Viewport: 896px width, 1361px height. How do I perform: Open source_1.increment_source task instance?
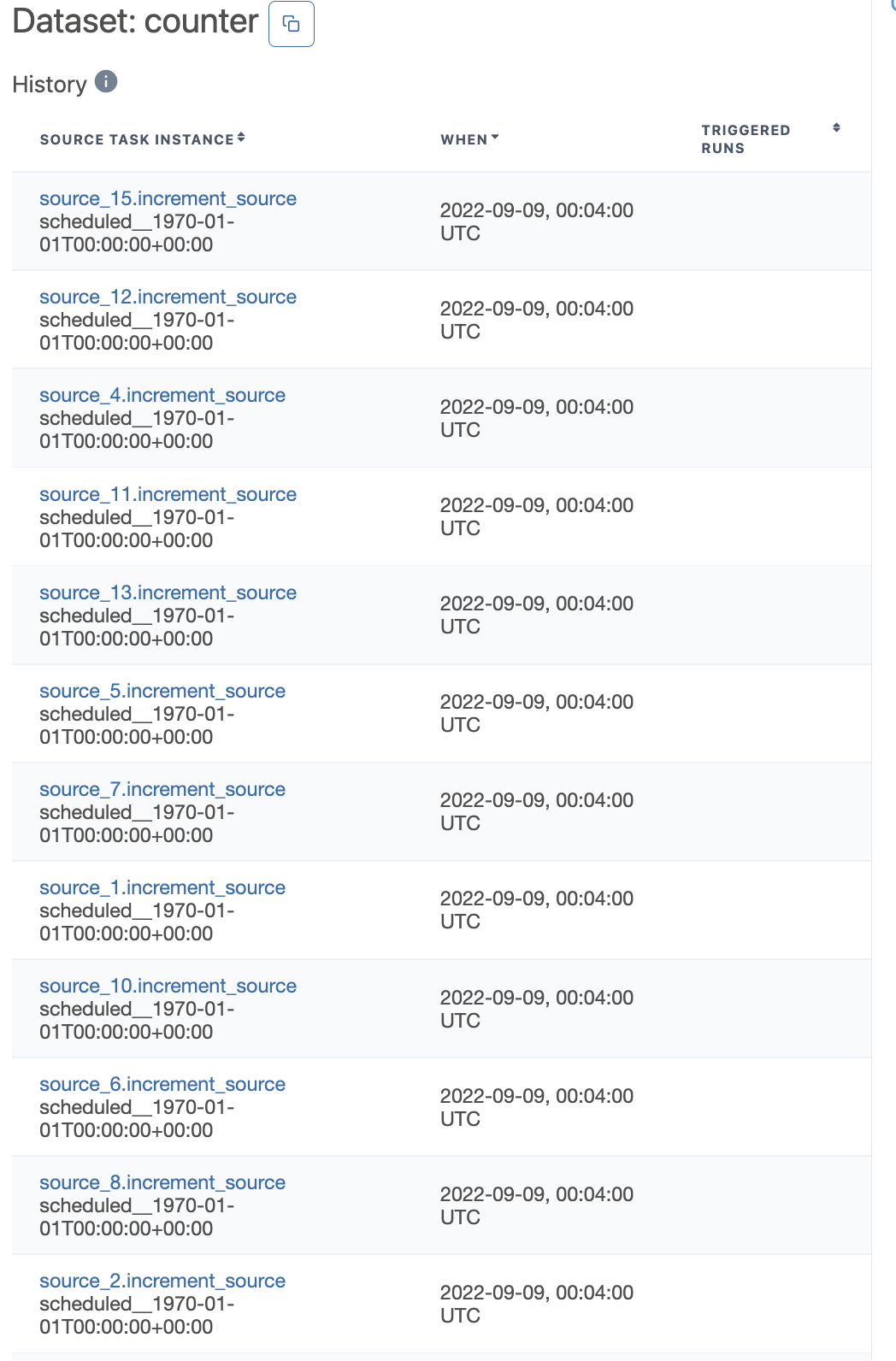(162, 887)
